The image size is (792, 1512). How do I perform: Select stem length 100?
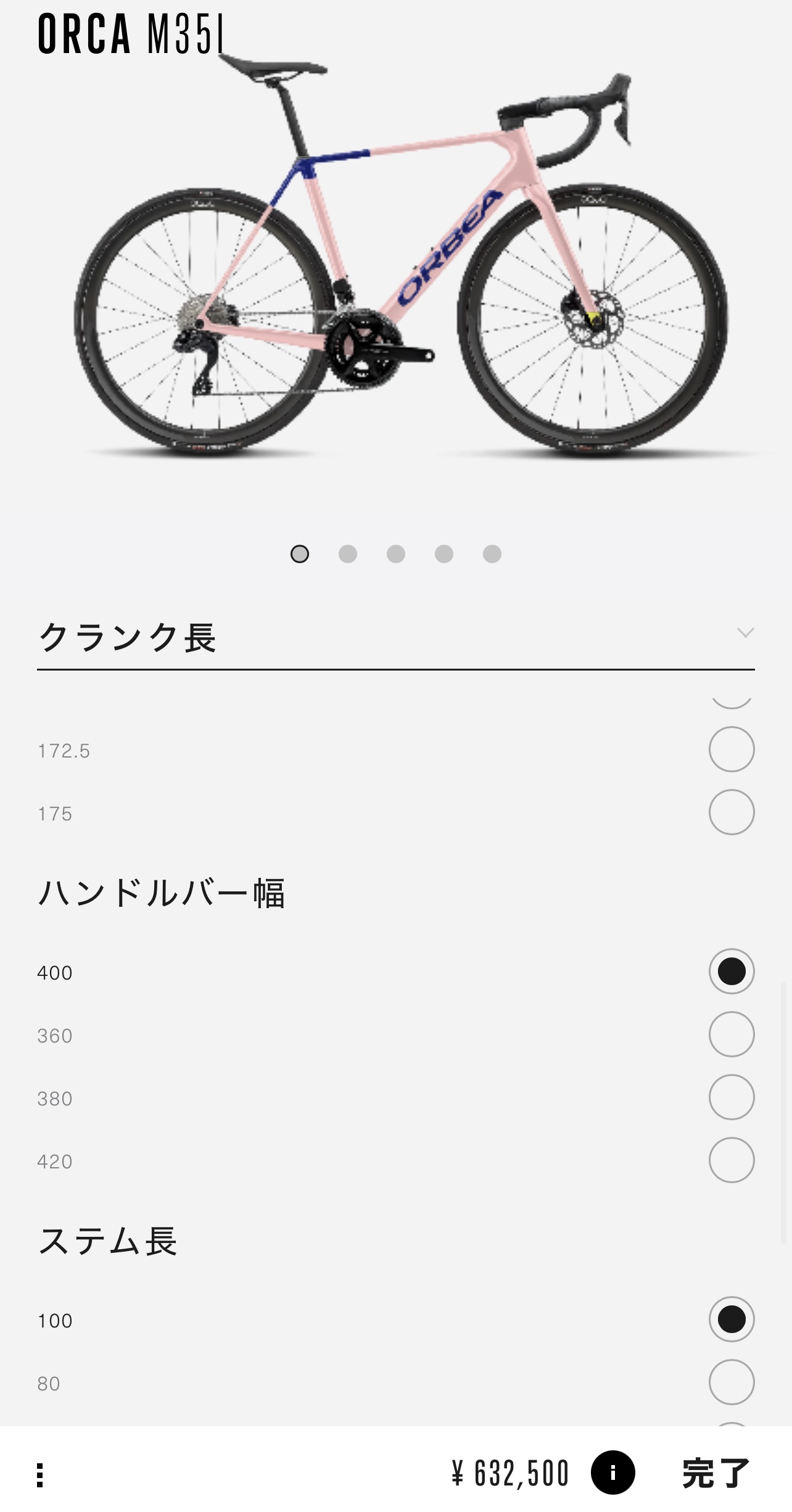(731, 1320)
